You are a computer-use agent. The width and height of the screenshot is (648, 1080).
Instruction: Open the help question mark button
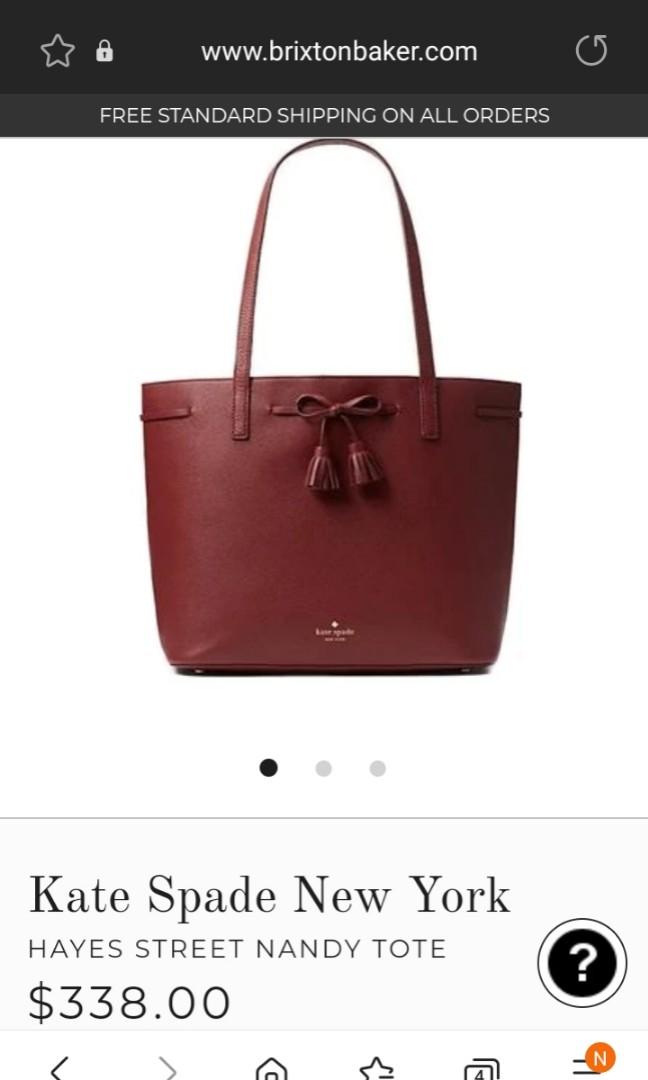[x=582, y=963]
